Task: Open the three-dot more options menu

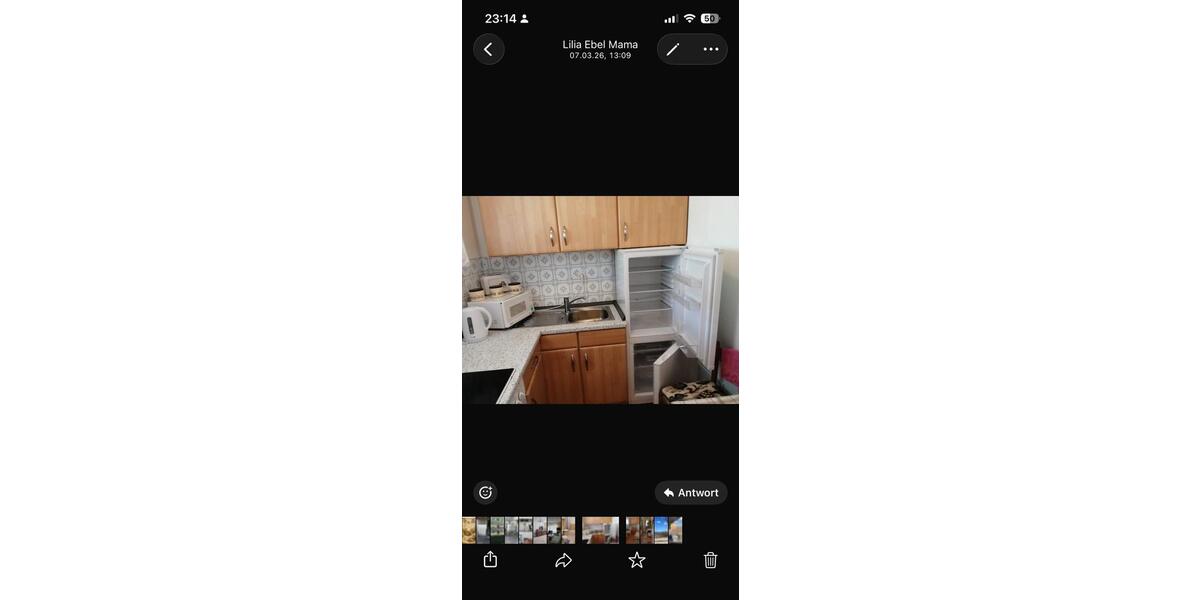Action: [x=711, y=49]
